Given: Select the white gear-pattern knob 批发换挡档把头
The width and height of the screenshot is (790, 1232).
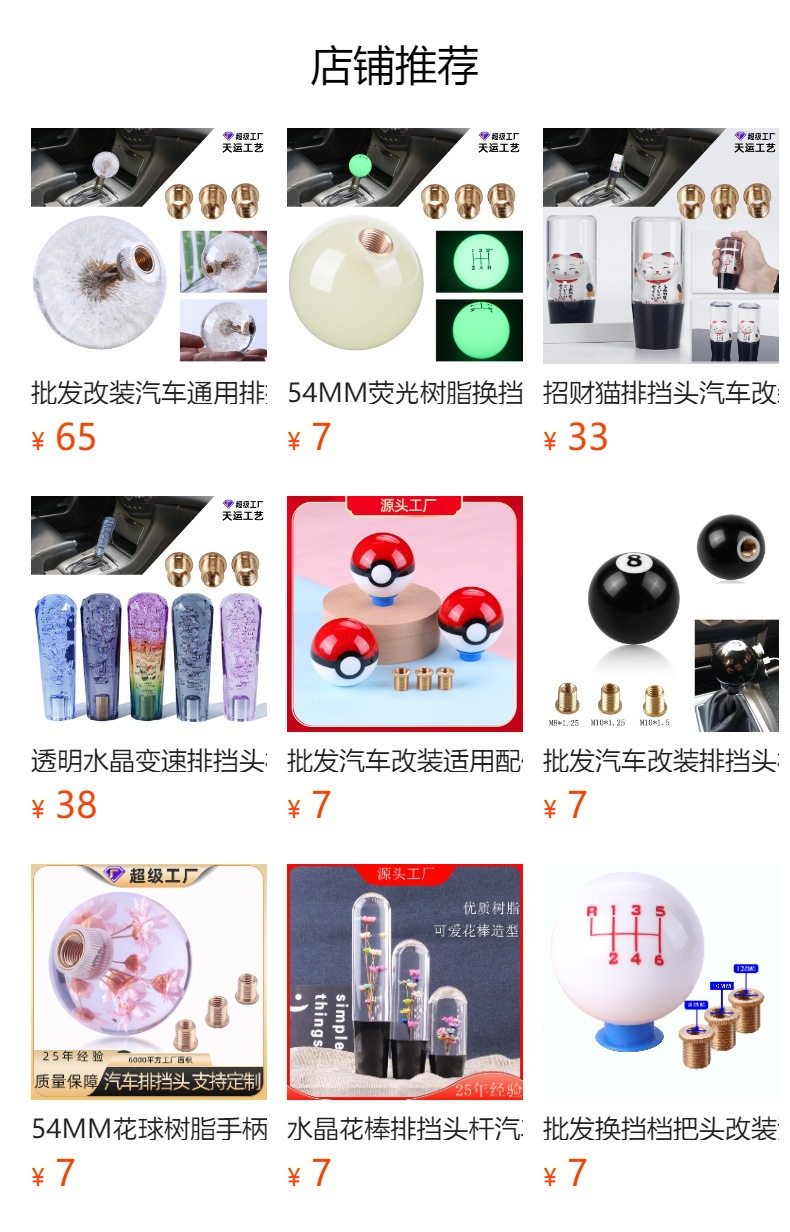Looking at the screenshot, I should pyautogui.click(x=661, y=982).
